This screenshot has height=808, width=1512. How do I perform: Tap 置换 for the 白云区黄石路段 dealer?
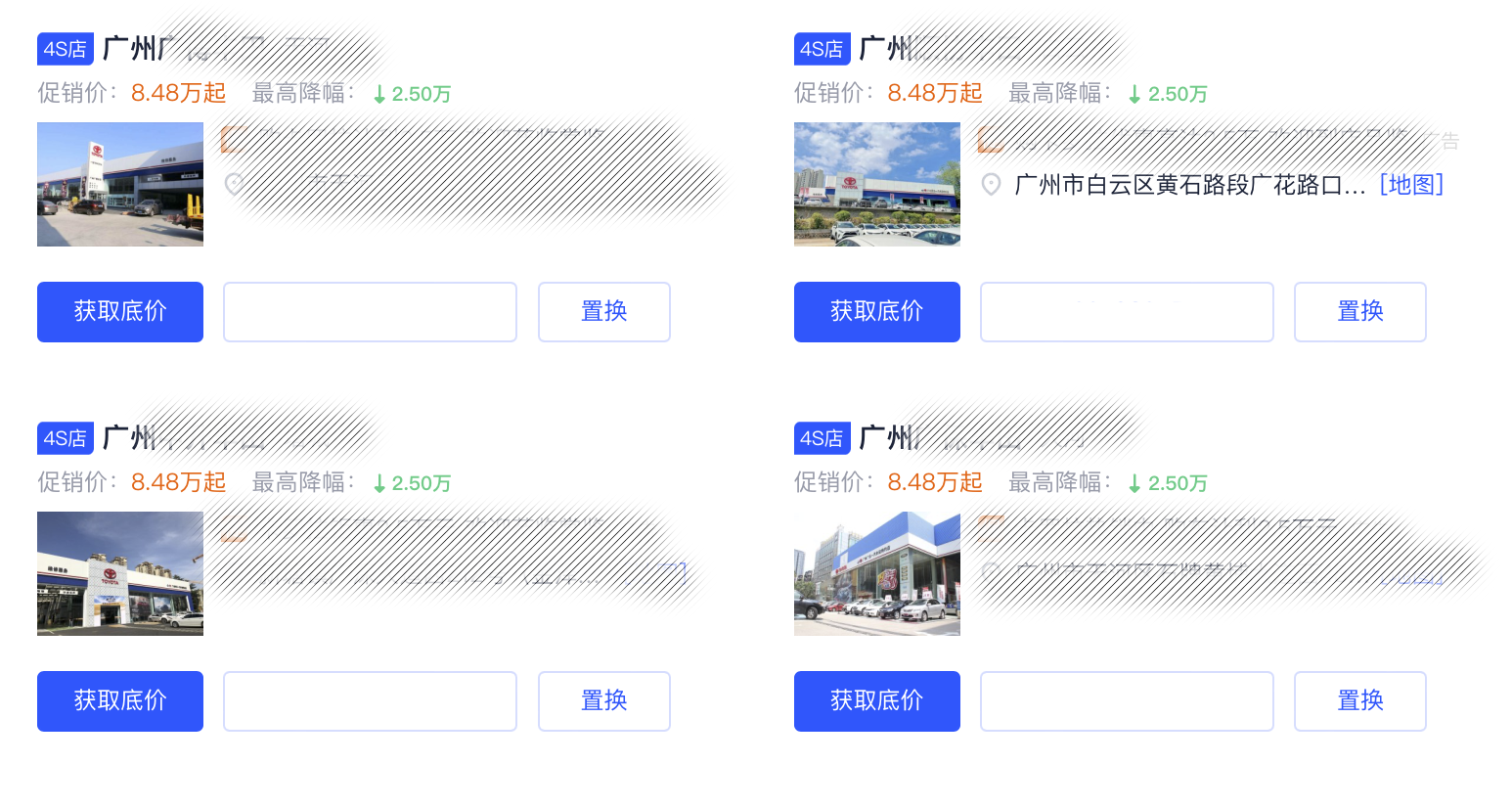pyautogui.click(x=1359, y=312)
